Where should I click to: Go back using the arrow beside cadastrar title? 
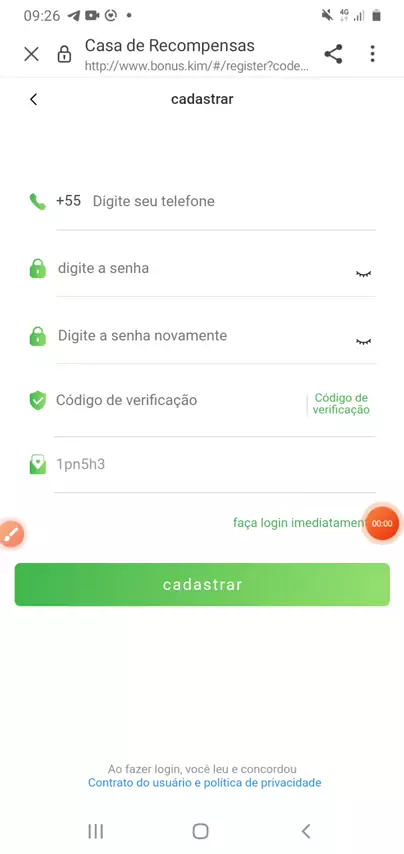pos(34,99)
